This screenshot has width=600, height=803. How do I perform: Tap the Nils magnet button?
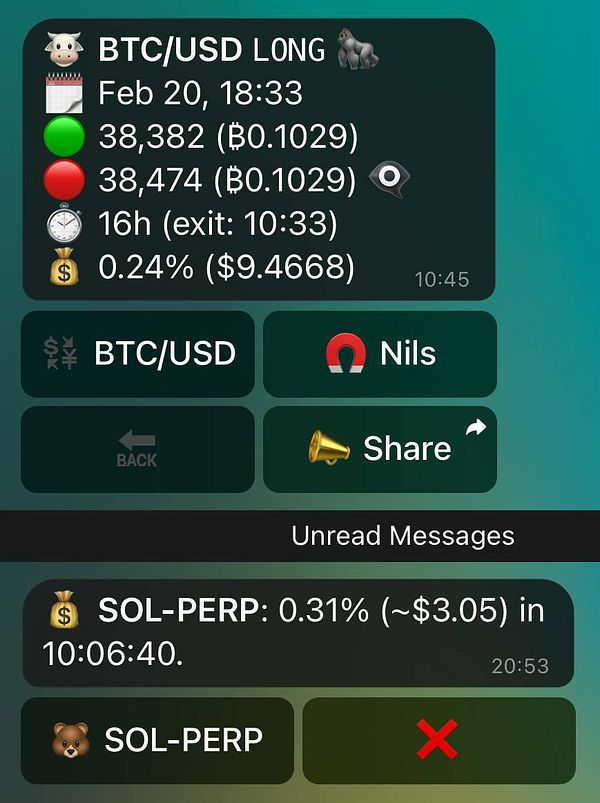pyautogui.click(x=380, y=354)
